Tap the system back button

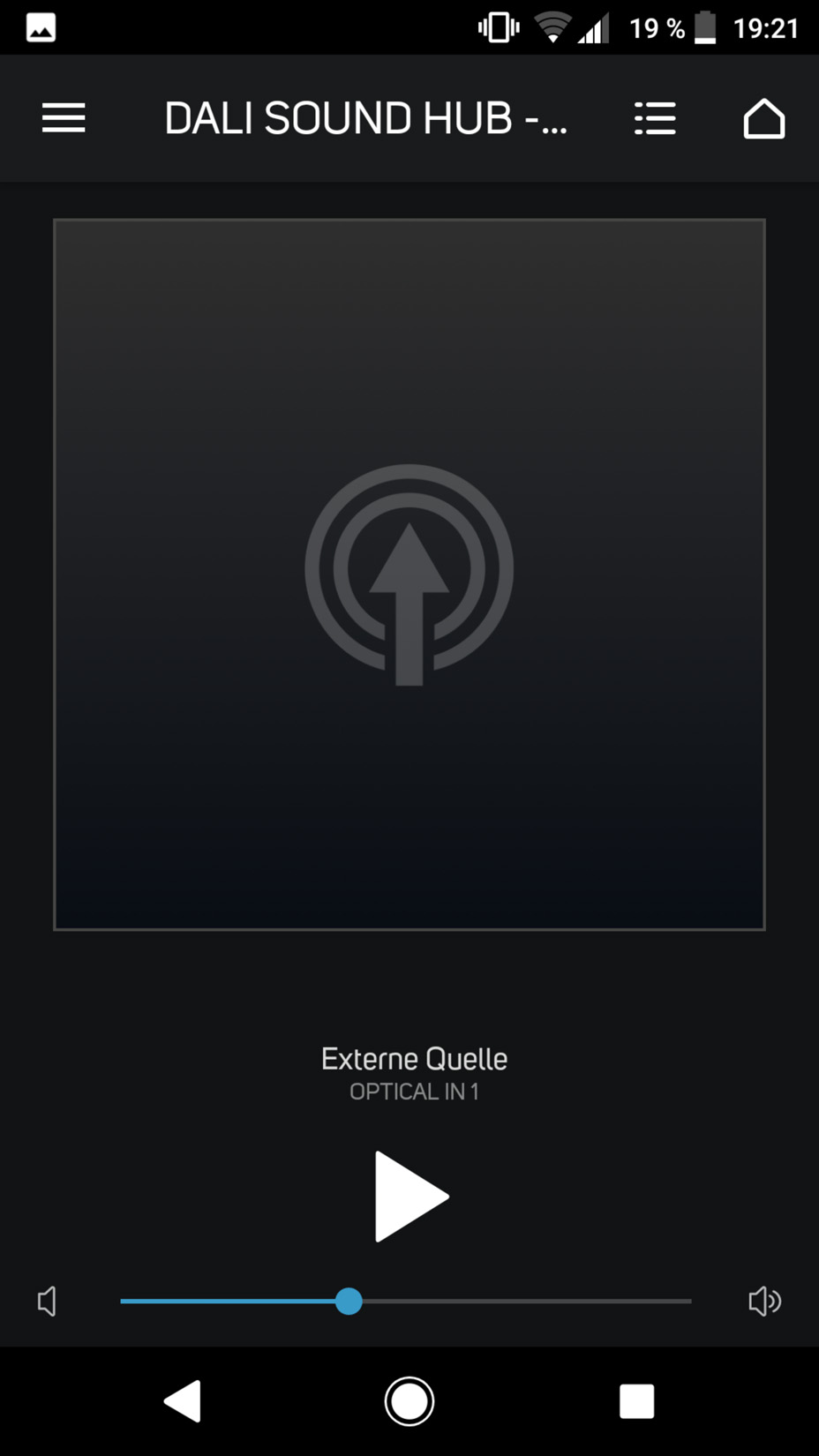coord(183,1400)
